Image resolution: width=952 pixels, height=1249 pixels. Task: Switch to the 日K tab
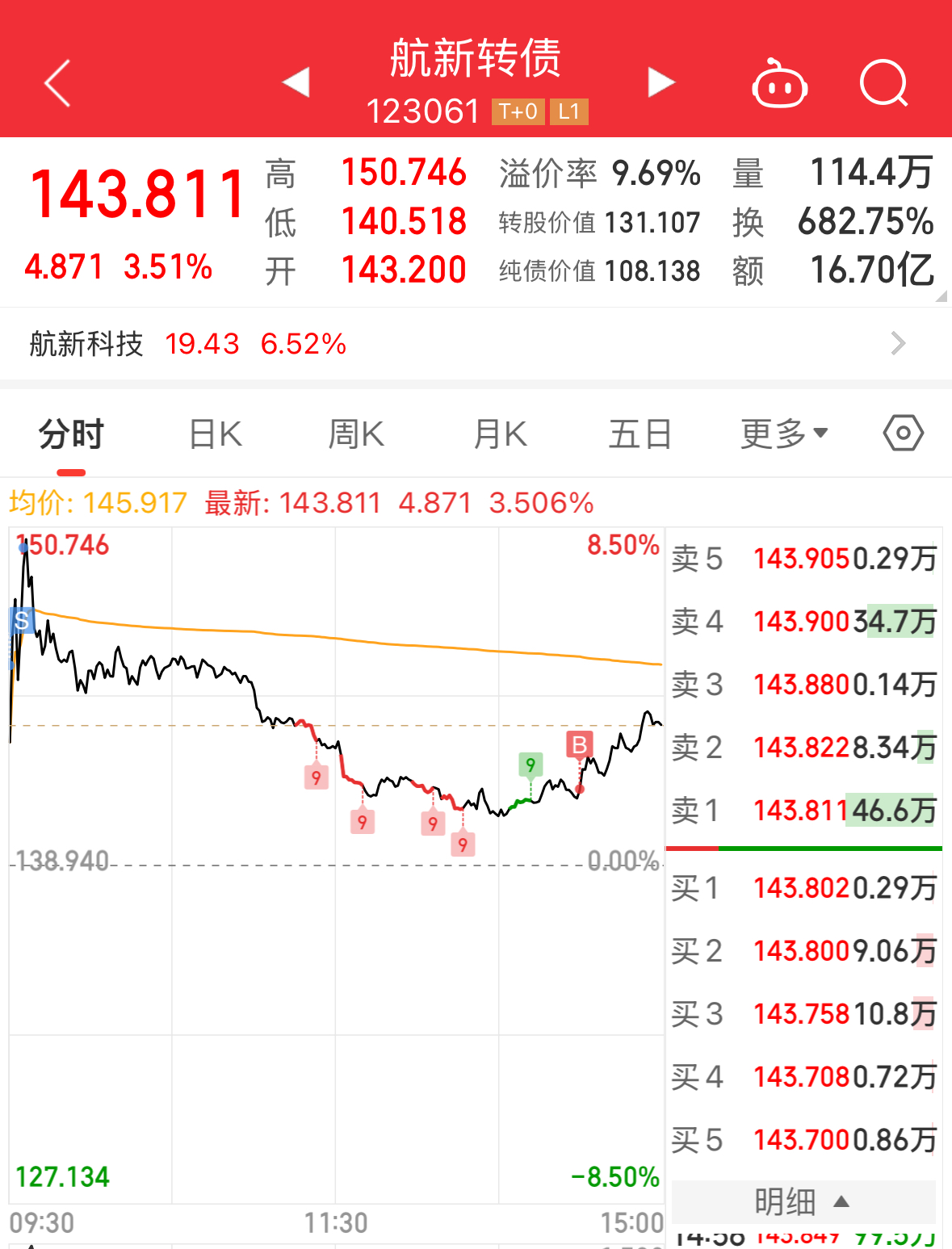tap(215, 434)
